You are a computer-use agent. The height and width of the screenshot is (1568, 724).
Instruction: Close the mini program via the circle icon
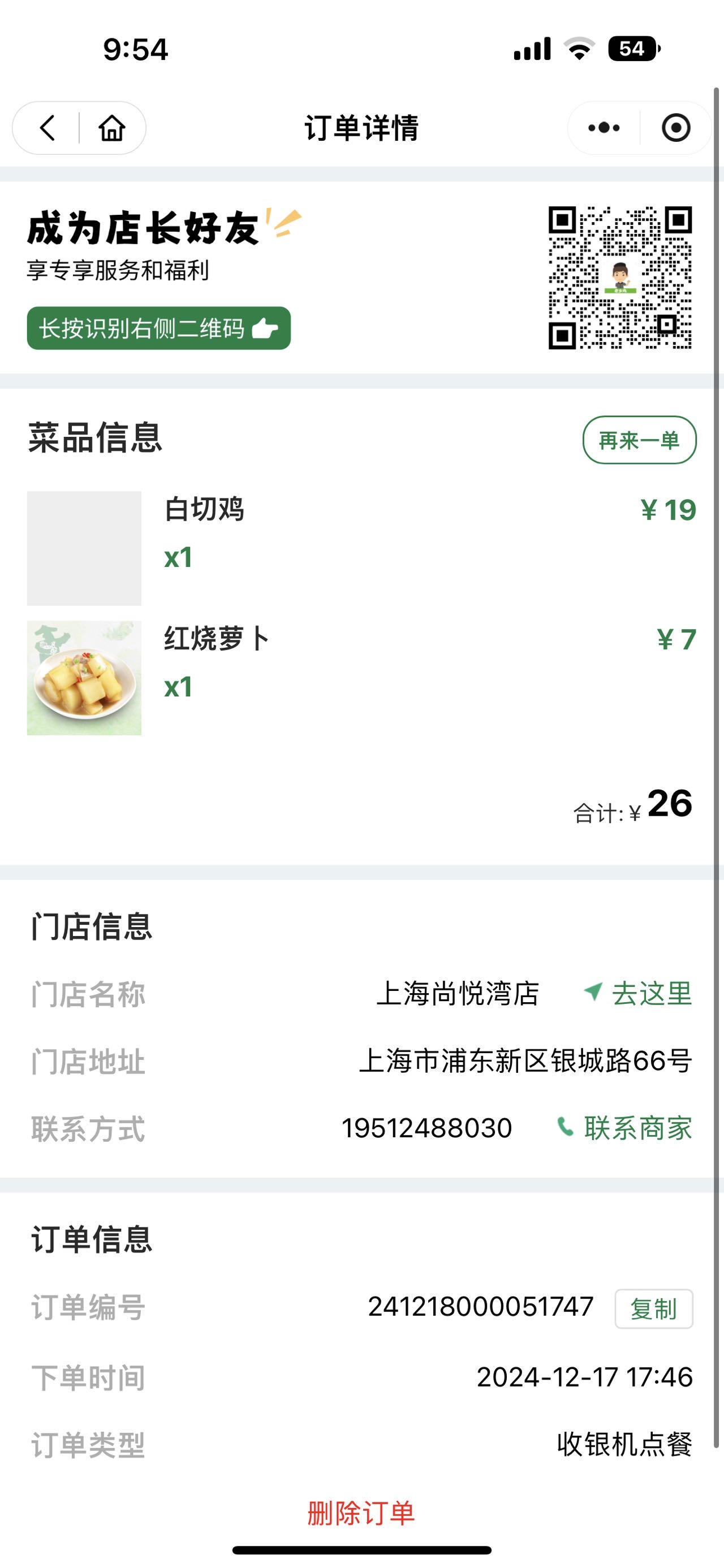click(676, 128)
